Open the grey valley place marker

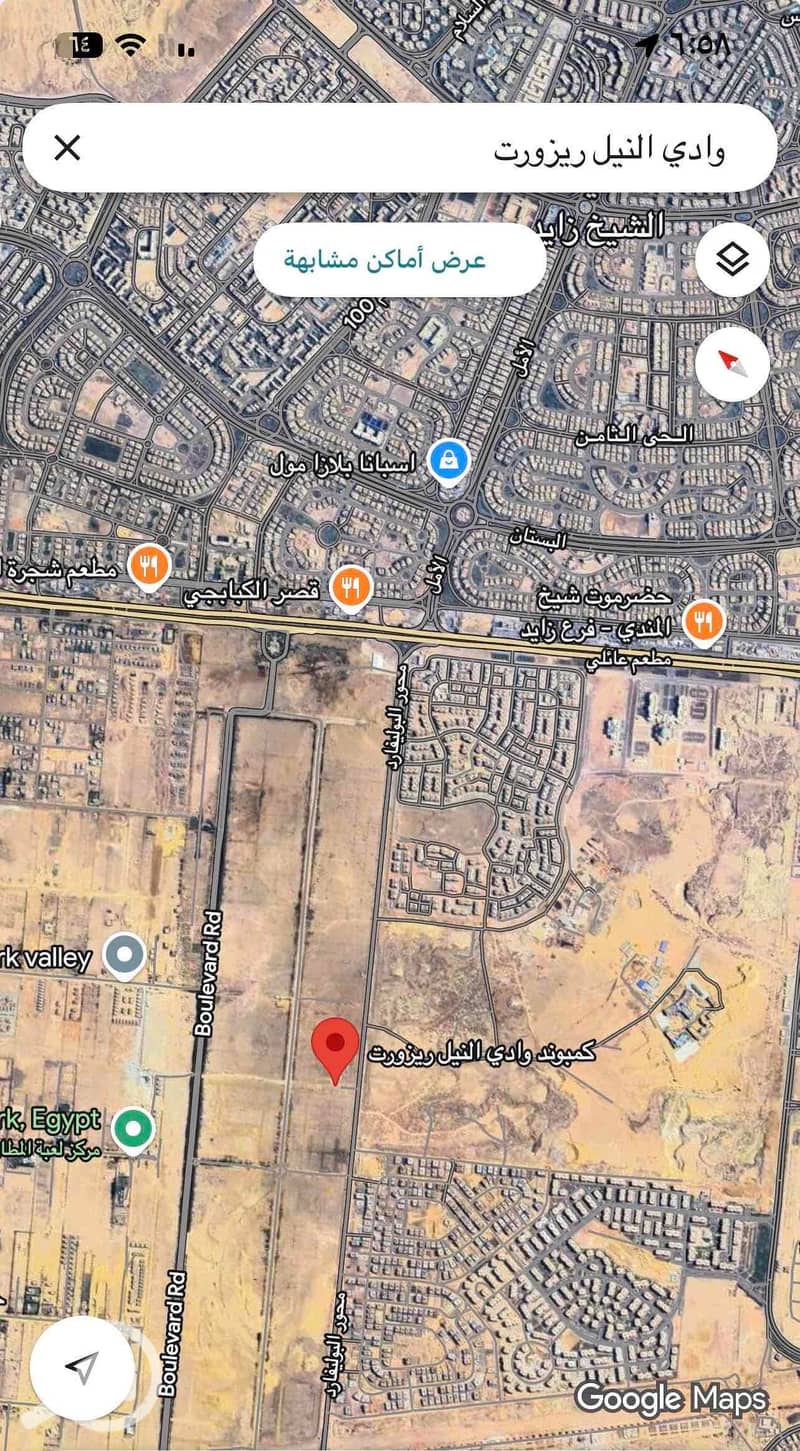(125, 956)
